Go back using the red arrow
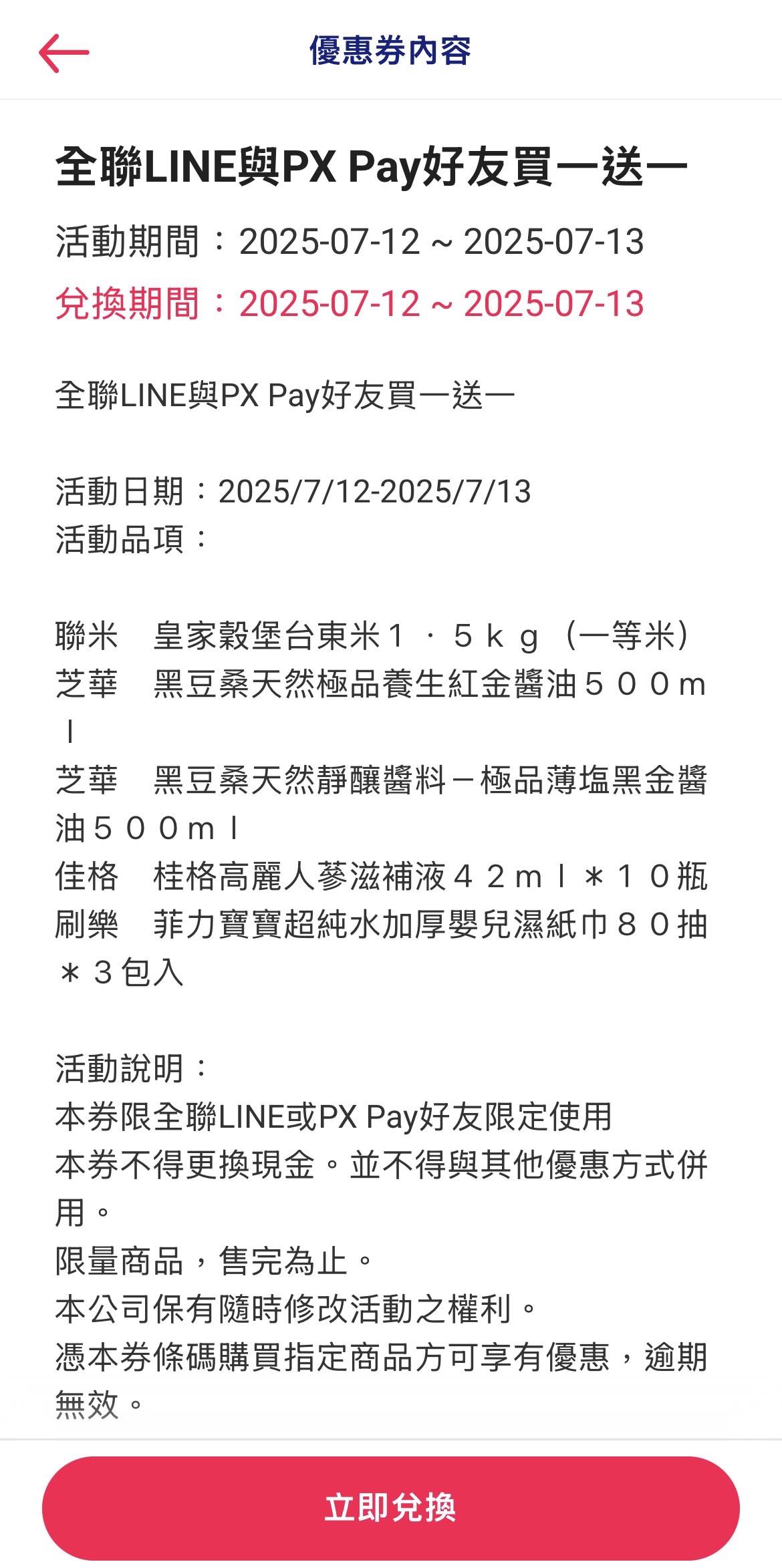 pos(63,53)
